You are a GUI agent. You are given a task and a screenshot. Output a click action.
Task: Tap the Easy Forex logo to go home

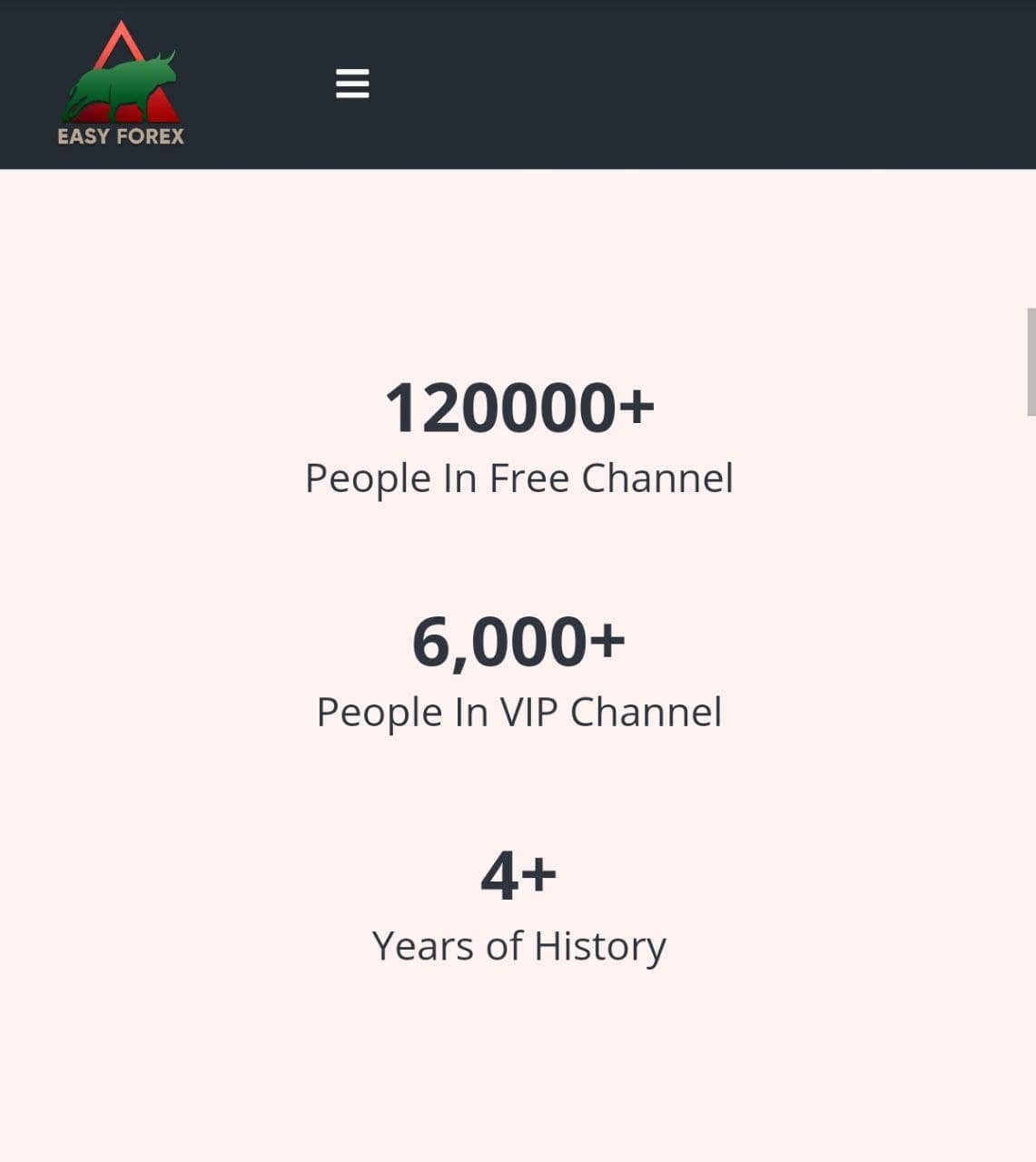click(x=121, y=84)
